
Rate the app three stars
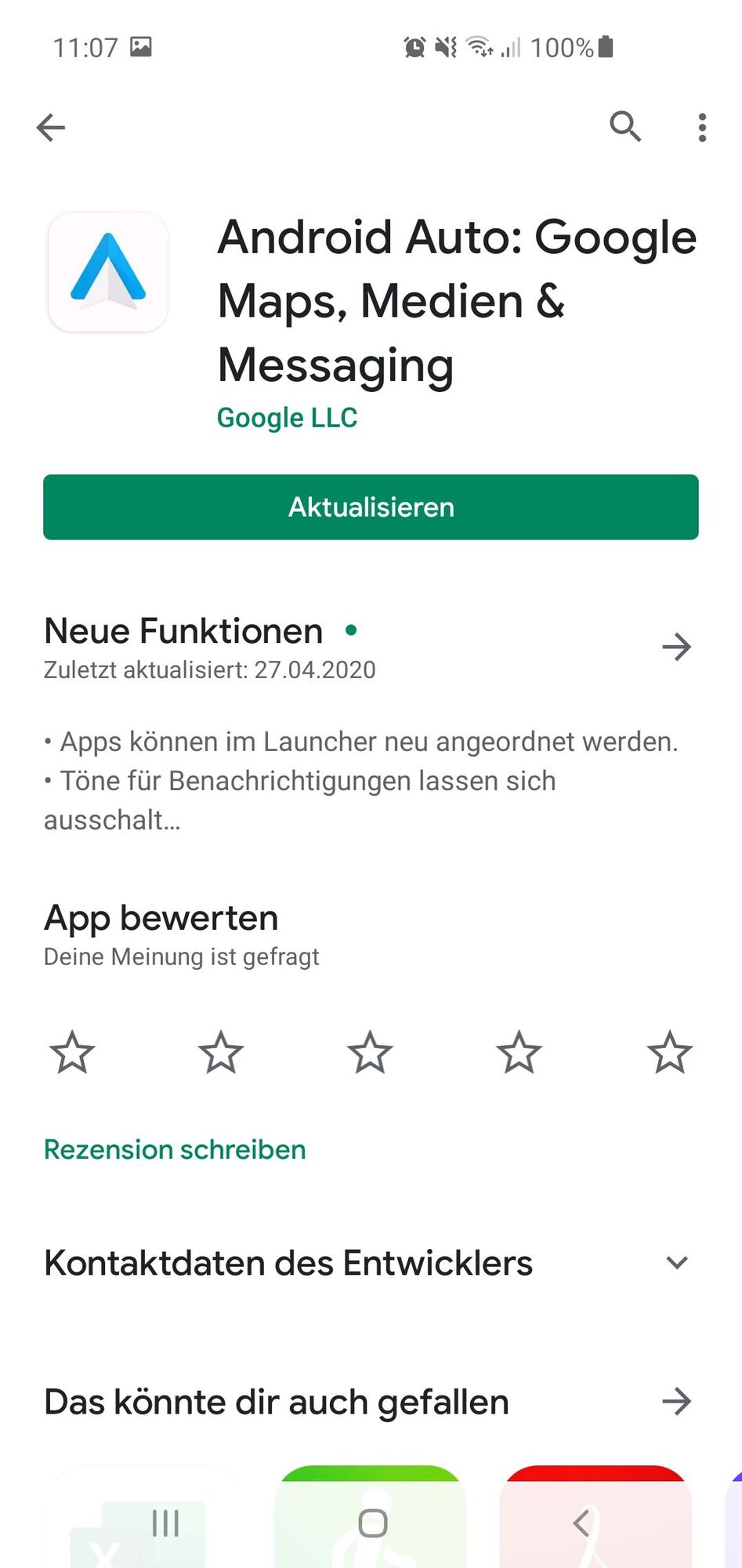tap(370, 1052)
